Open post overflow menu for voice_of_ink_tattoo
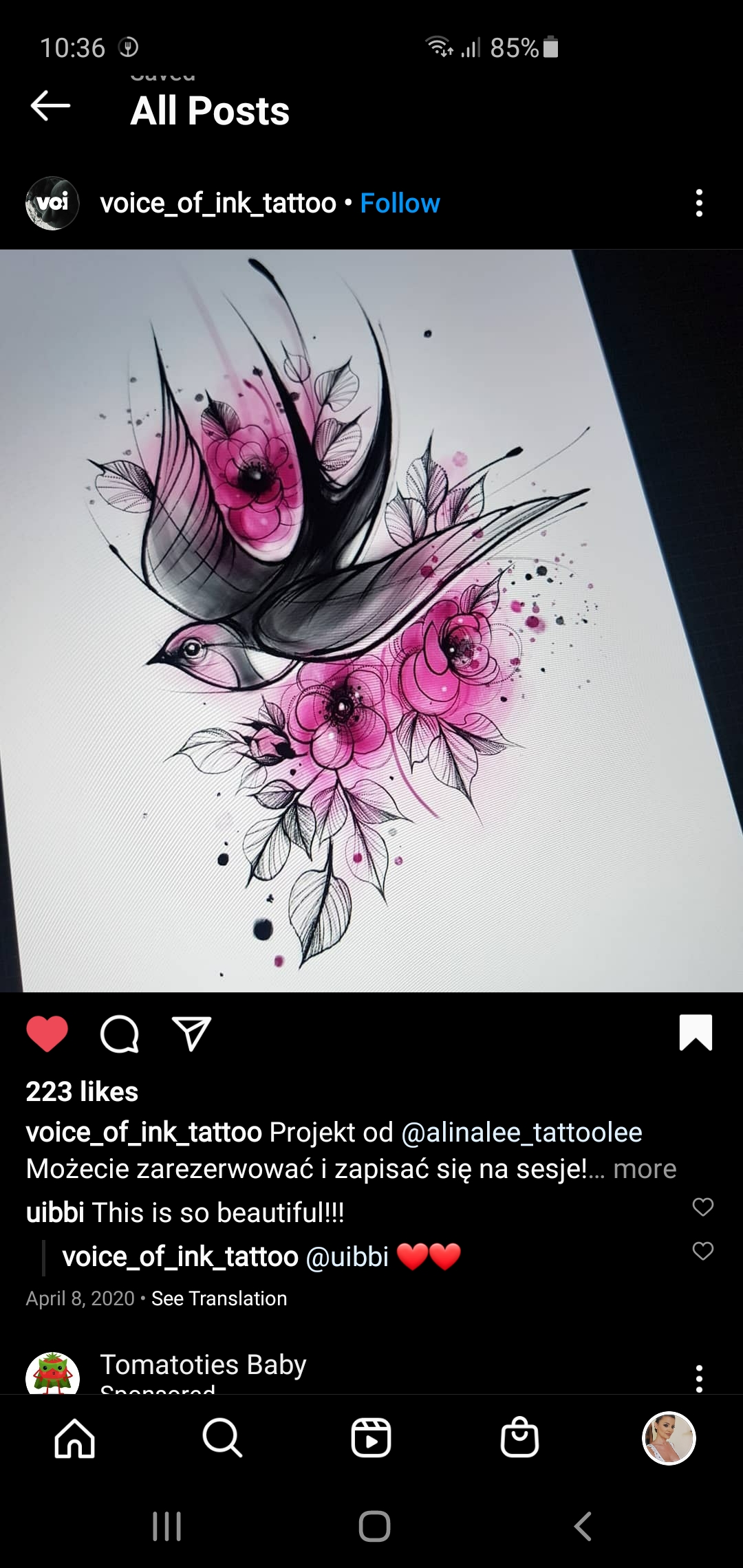Viewport: 743px width, 1568px height. coord(699,204)
